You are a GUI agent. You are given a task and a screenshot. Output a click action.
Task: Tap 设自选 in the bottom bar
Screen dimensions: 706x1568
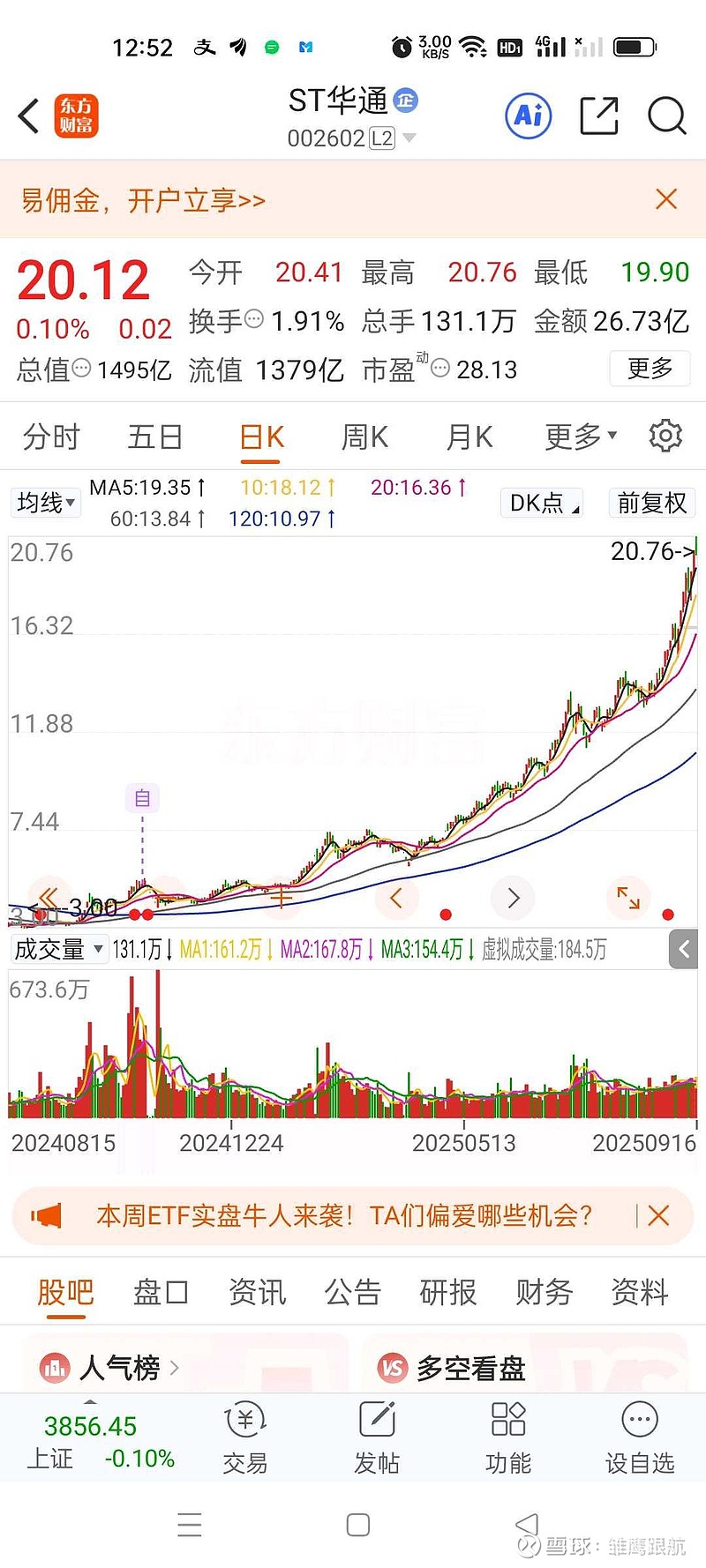point(638,1437)
